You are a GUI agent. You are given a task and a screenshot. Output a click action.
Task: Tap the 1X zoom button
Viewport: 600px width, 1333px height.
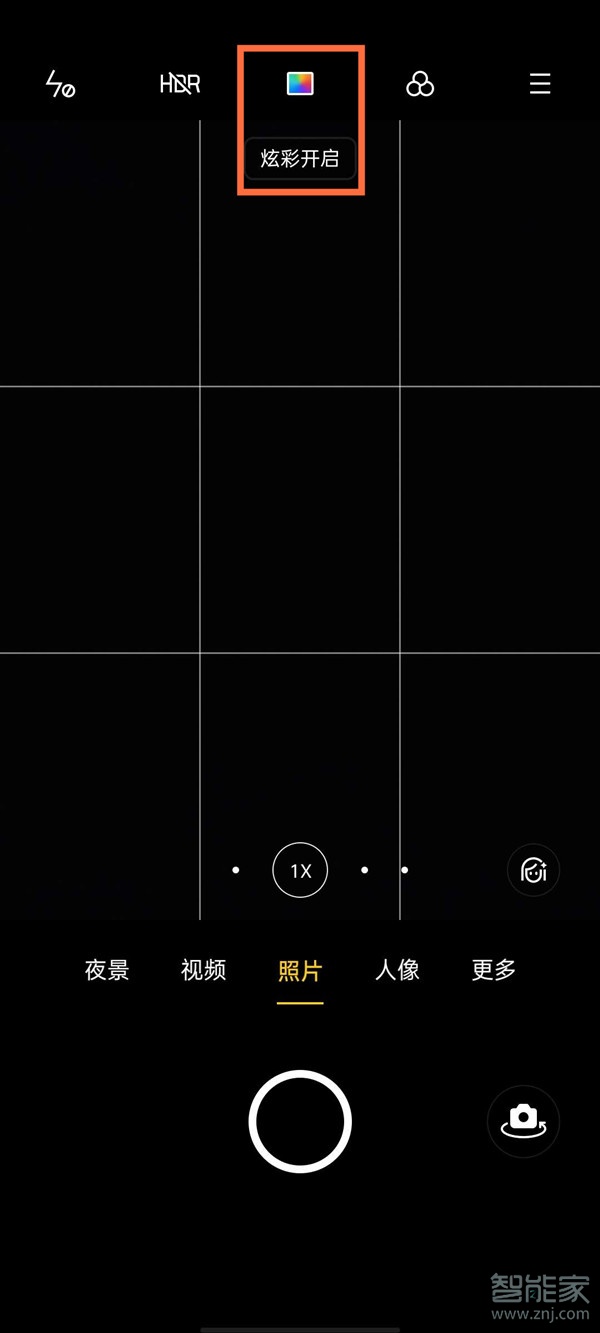pos(300,871)
